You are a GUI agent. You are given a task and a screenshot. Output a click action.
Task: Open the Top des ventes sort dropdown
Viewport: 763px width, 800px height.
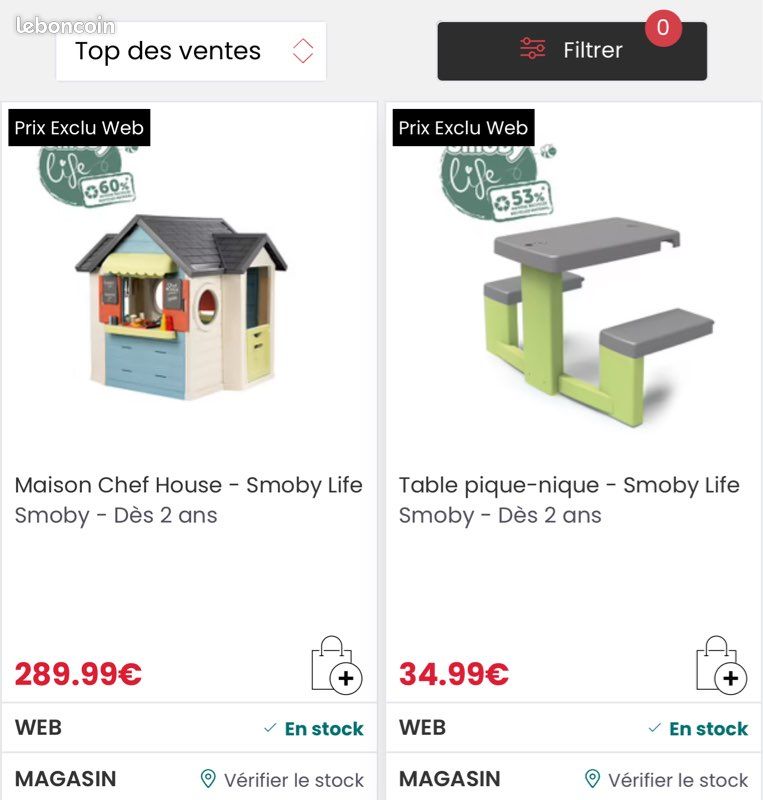click(x=191, y=51)
